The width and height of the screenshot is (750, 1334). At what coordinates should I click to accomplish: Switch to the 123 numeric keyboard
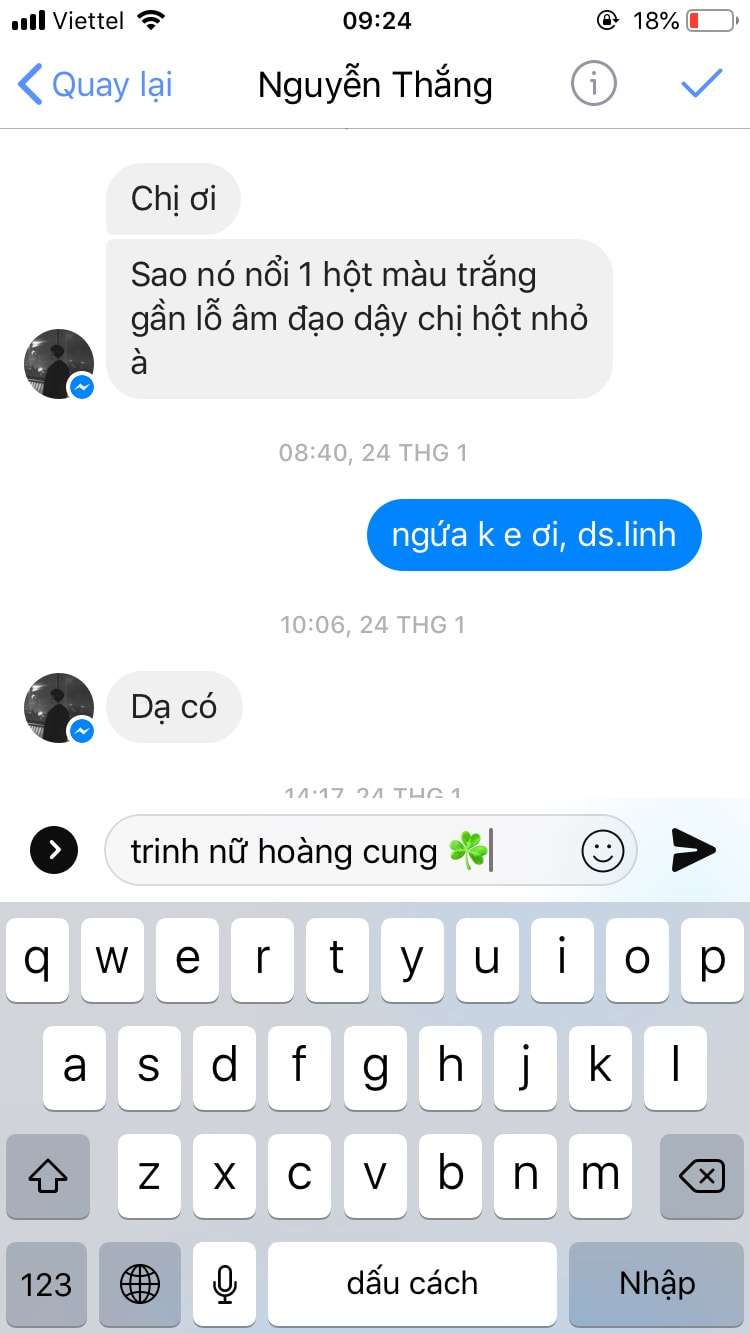(47, 1284)
